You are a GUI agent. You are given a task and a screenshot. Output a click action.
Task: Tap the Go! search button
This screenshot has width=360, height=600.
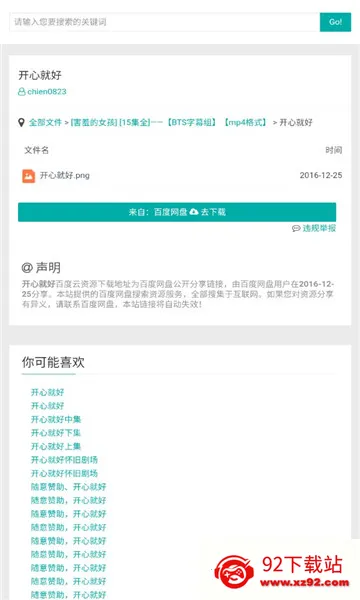coord(335,22)
